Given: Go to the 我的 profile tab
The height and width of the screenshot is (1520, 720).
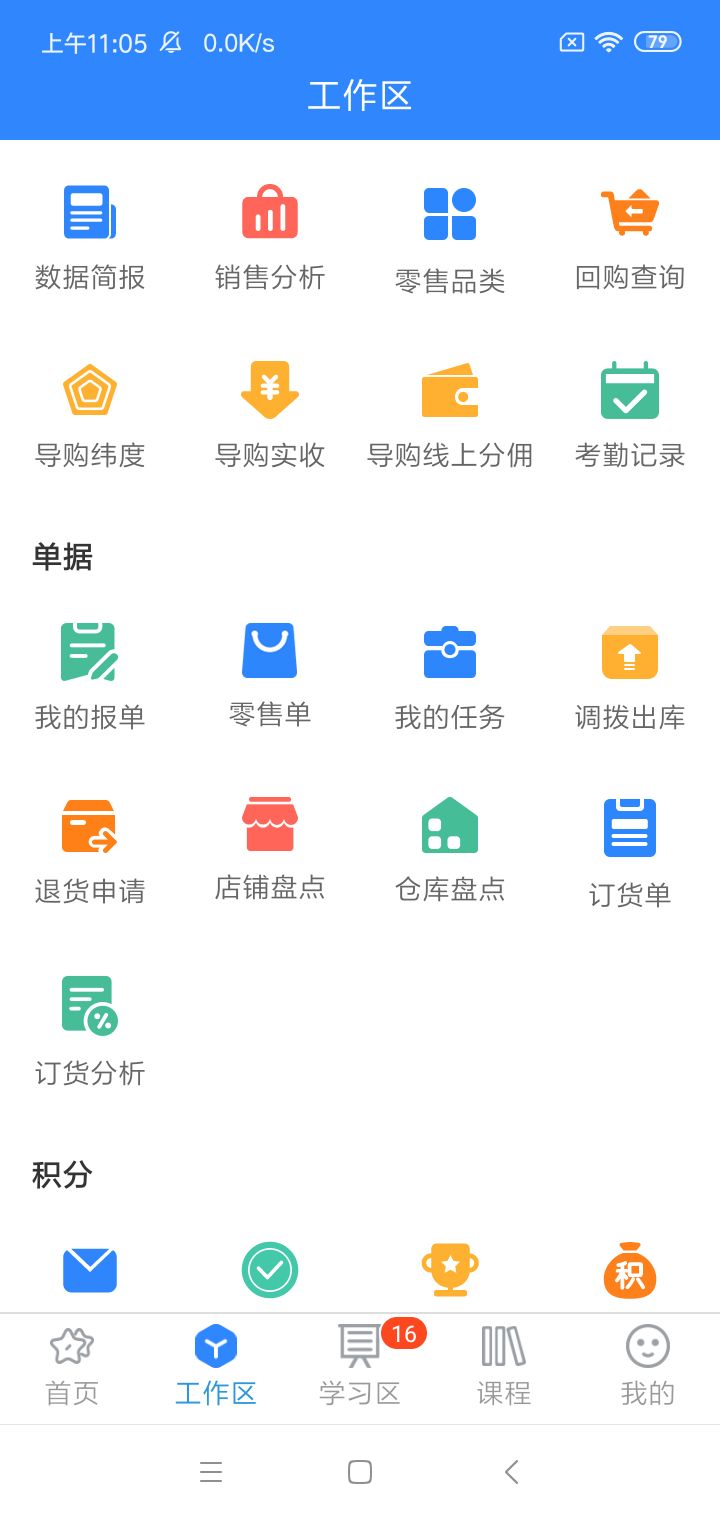Looking at the screenshot, I should (648, 1366).
